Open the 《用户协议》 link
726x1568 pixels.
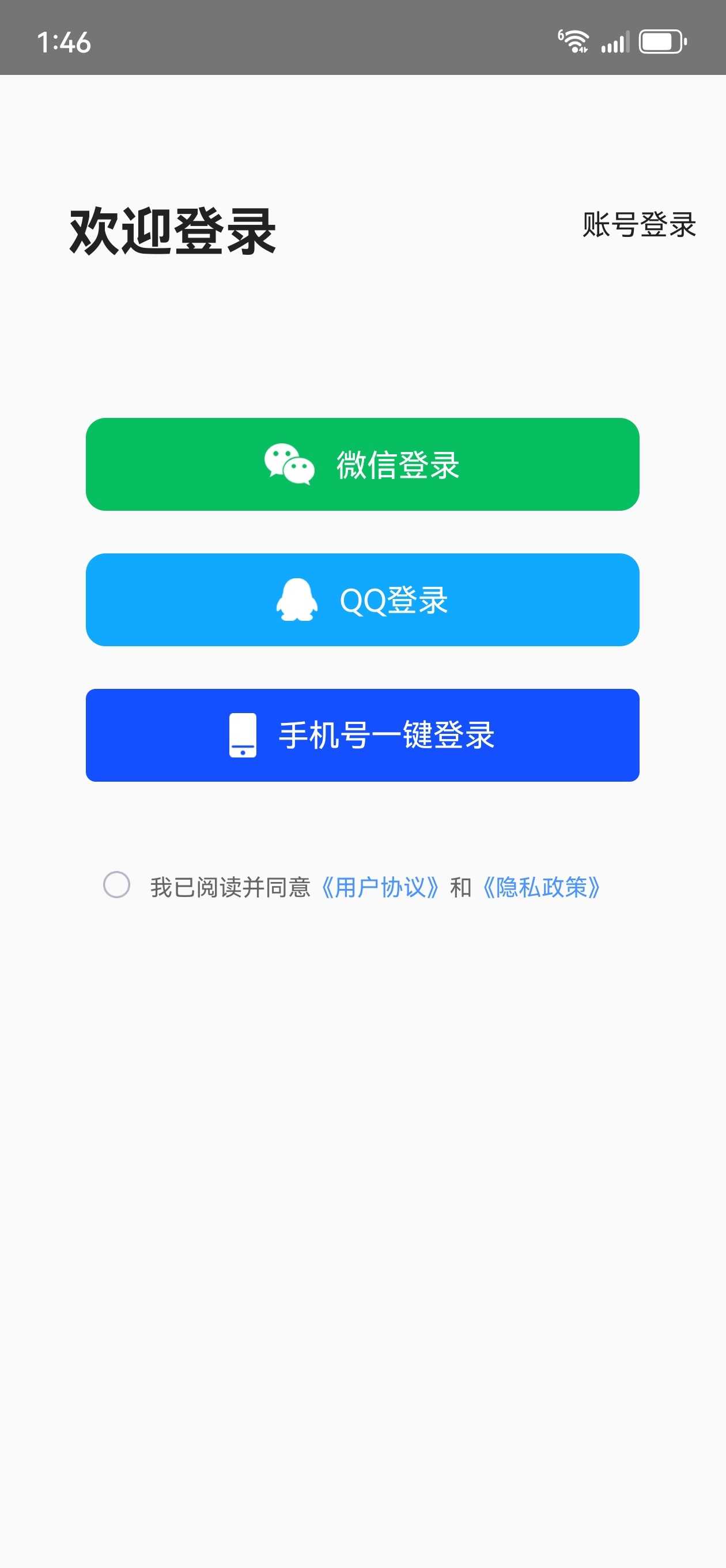pos(380,888)
